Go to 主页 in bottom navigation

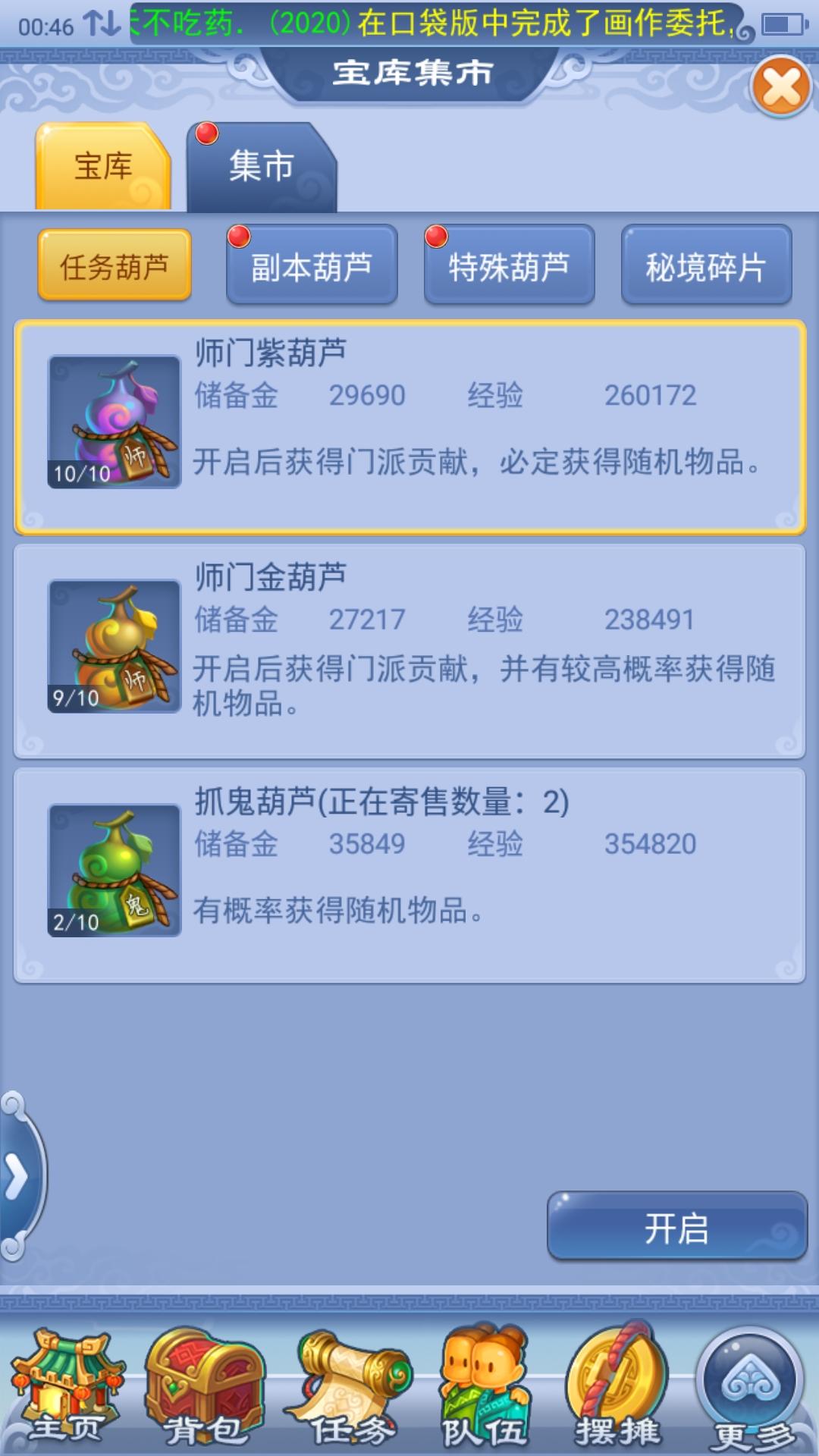tap(67, 1388)
